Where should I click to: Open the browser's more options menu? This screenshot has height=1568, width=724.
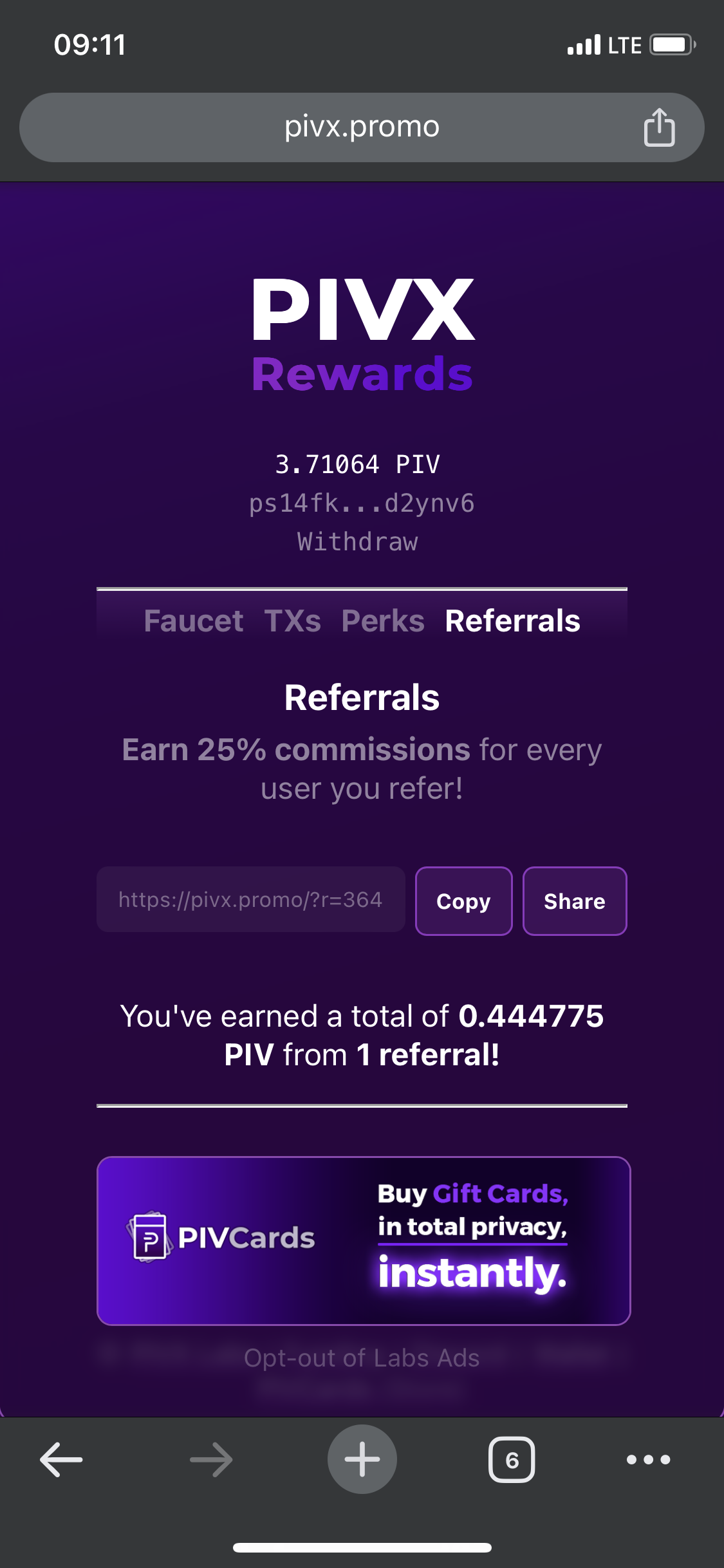click(648, 1459)
